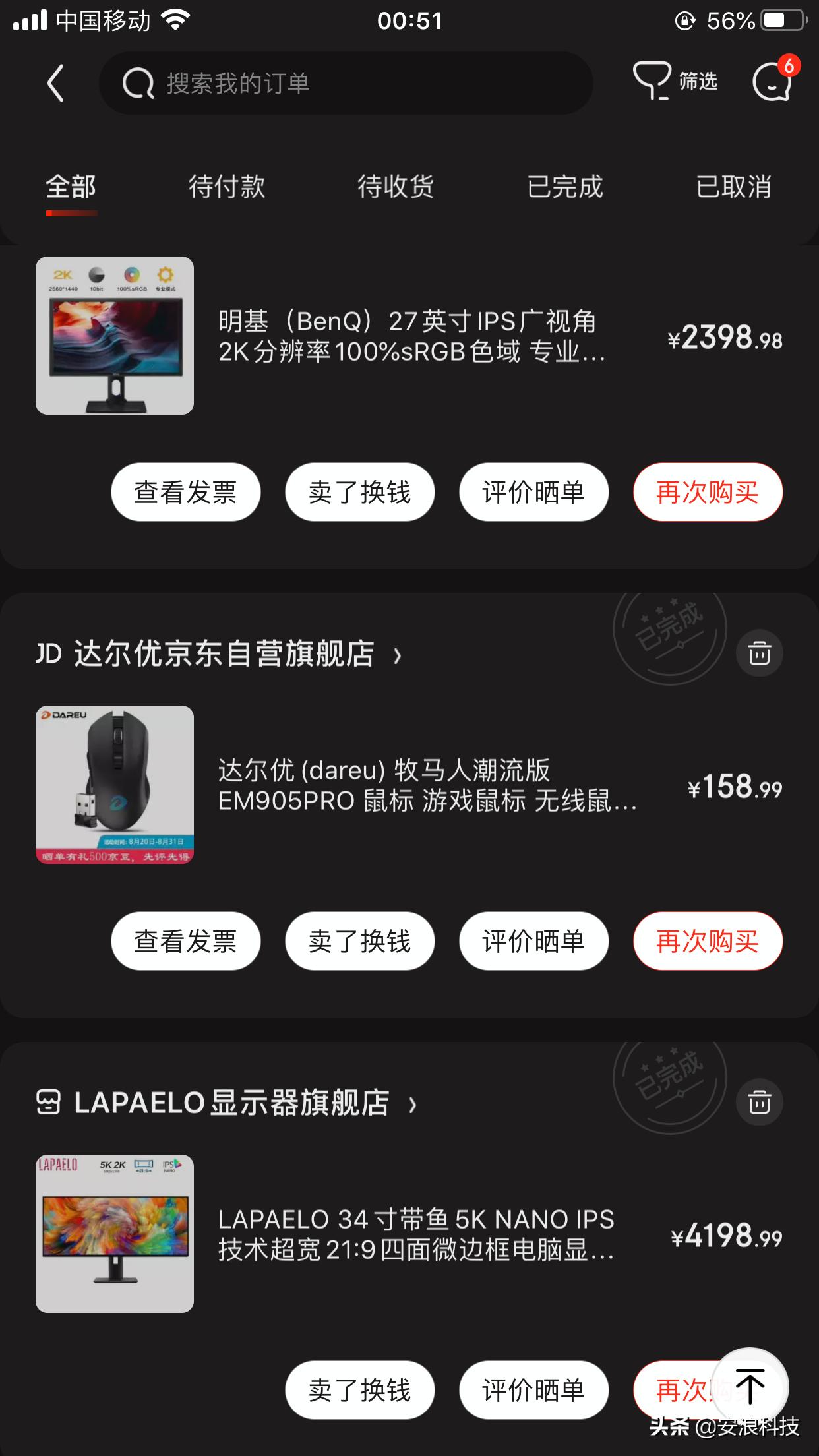Screen dimensions: 819x1456
Task: Select the 卖了换钱 option for the mouse
Action: 359,942
